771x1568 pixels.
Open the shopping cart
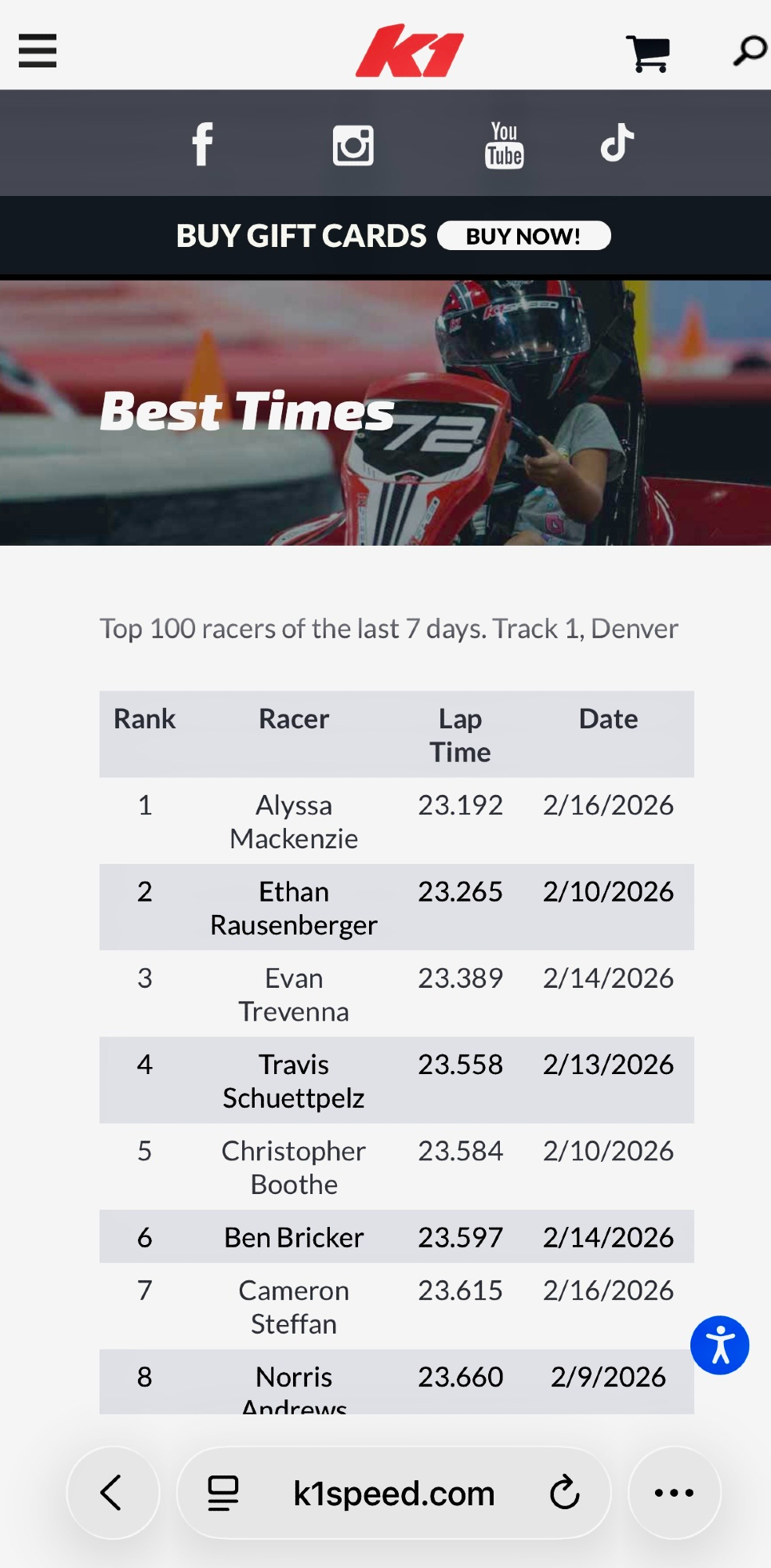[x=647, y=53]
